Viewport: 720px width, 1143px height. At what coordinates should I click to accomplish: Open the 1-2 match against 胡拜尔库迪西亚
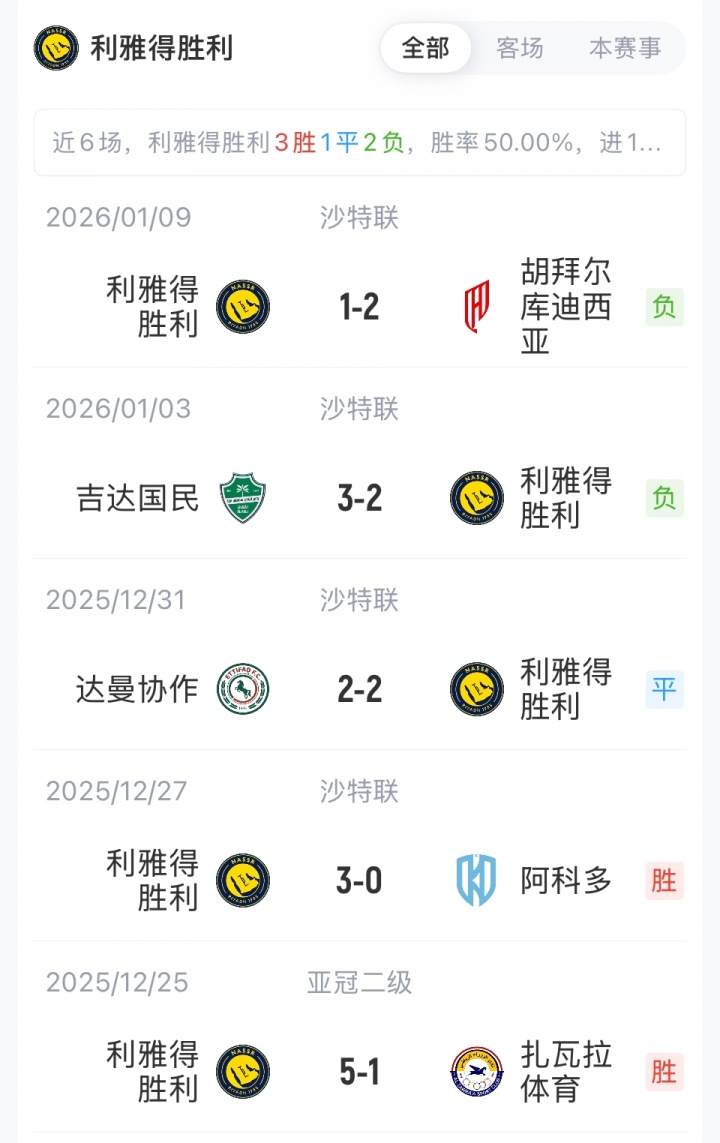(x=359, y=307)
